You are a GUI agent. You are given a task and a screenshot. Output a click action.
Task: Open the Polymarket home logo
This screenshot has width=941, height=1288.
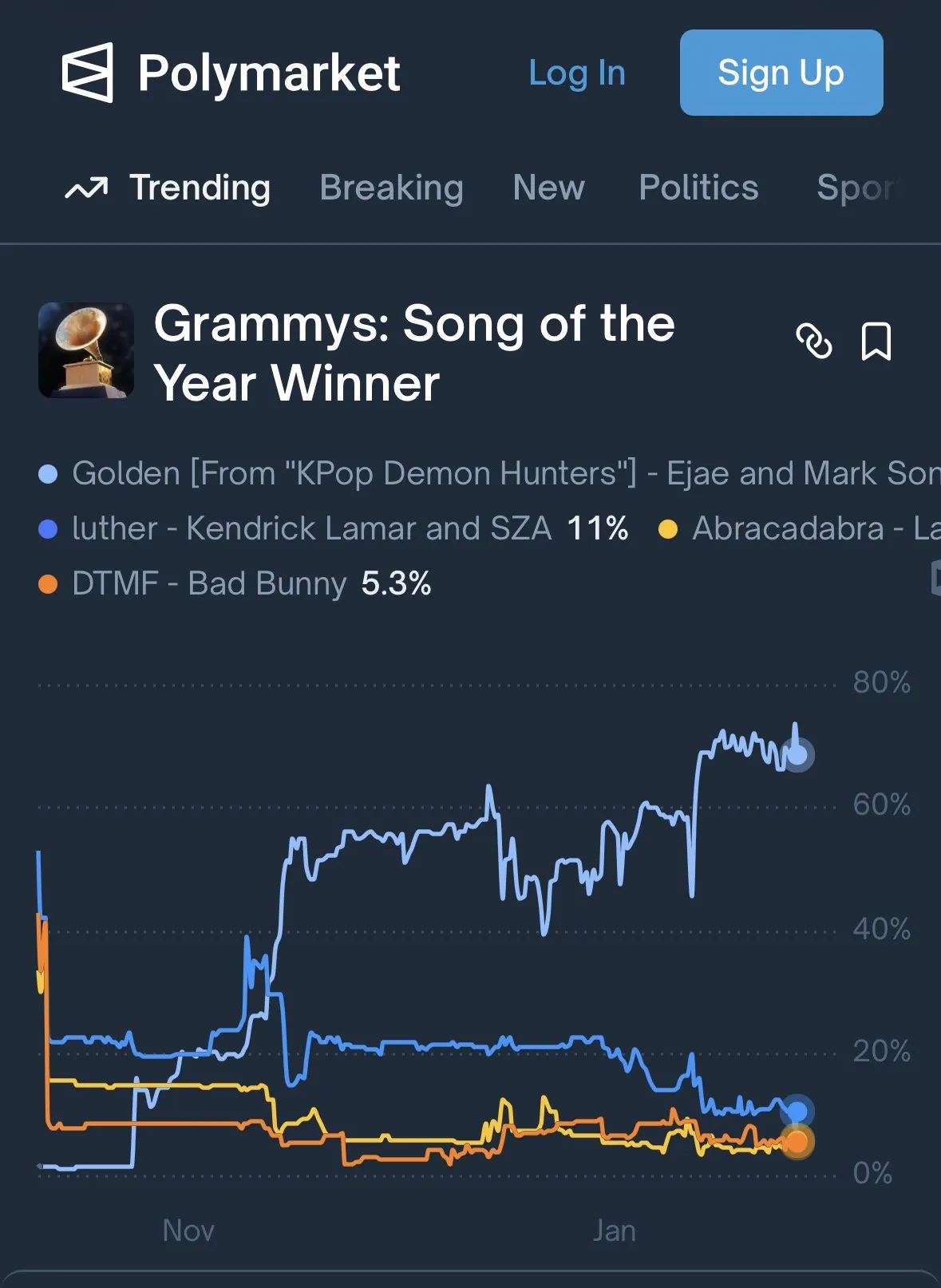(x=231, y=73)
